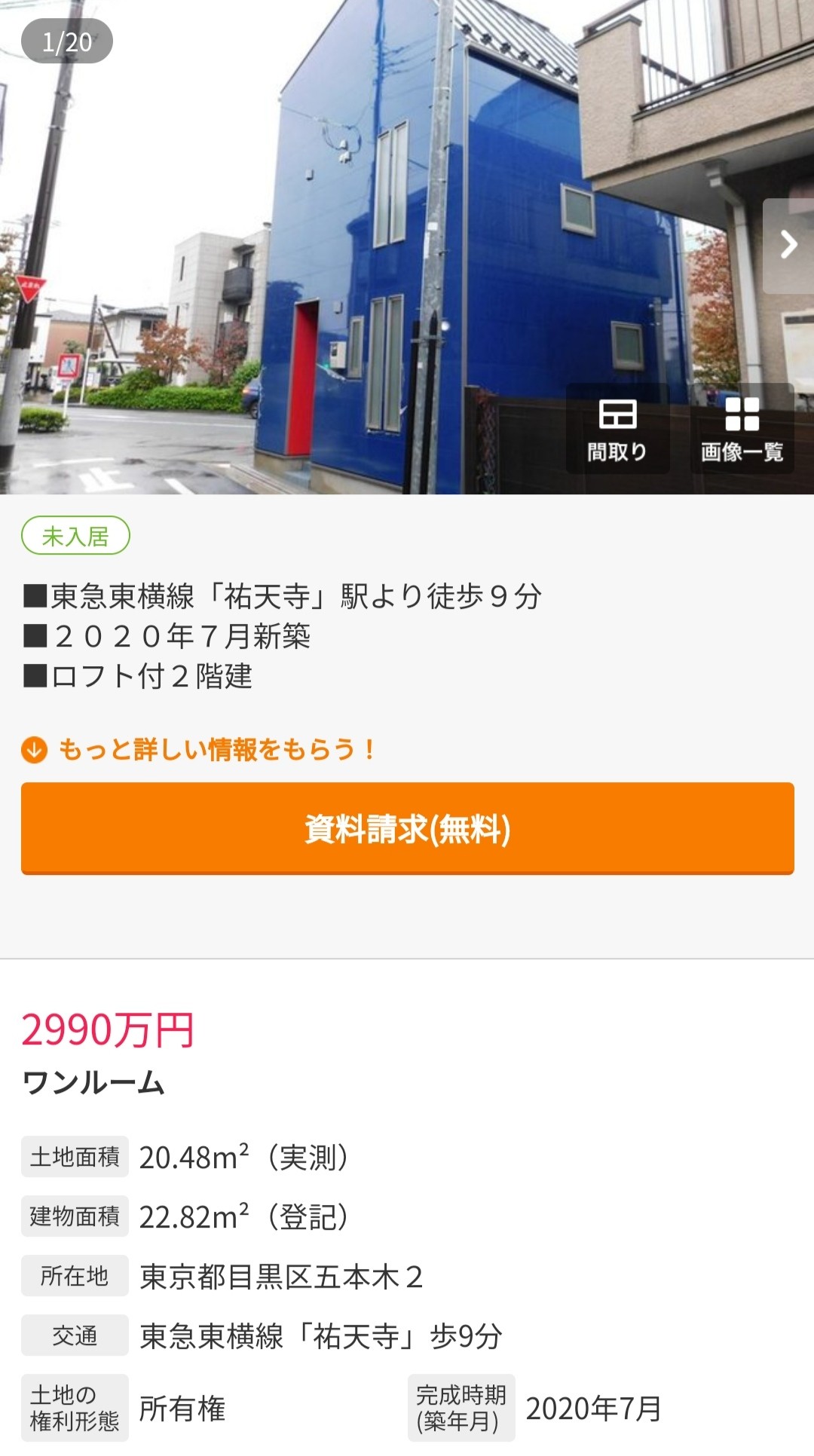Open the 画像一覧 image list

(x=742, y=429)
